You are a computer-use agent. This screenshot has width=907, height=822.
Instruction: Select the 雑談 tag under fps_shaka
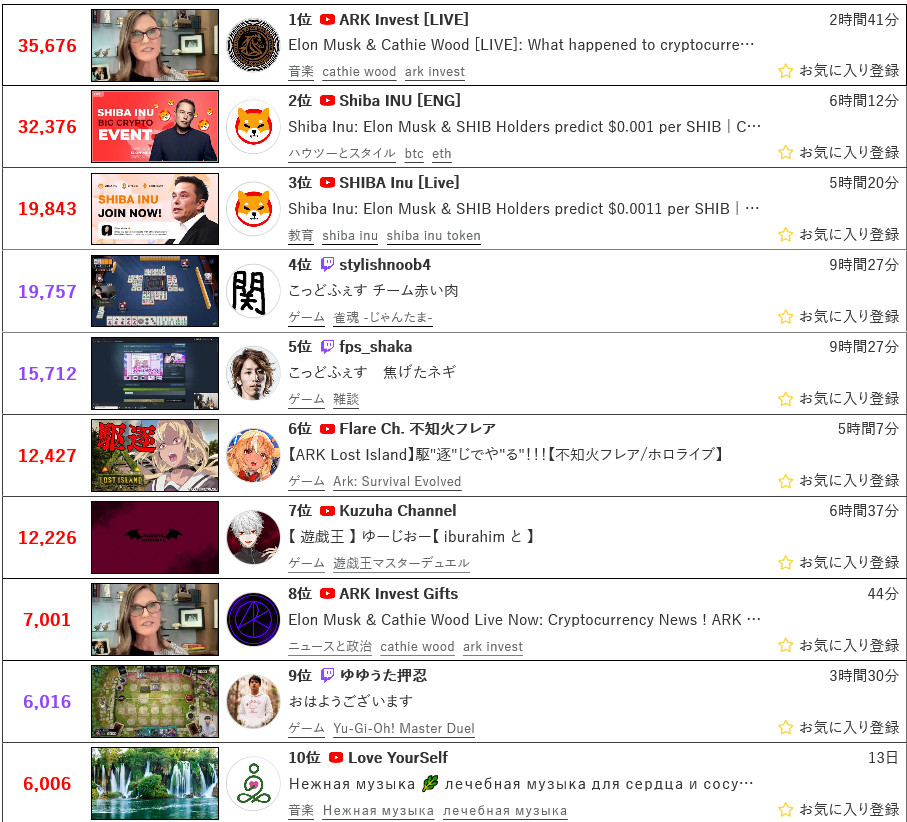click(x=346, y=400)
